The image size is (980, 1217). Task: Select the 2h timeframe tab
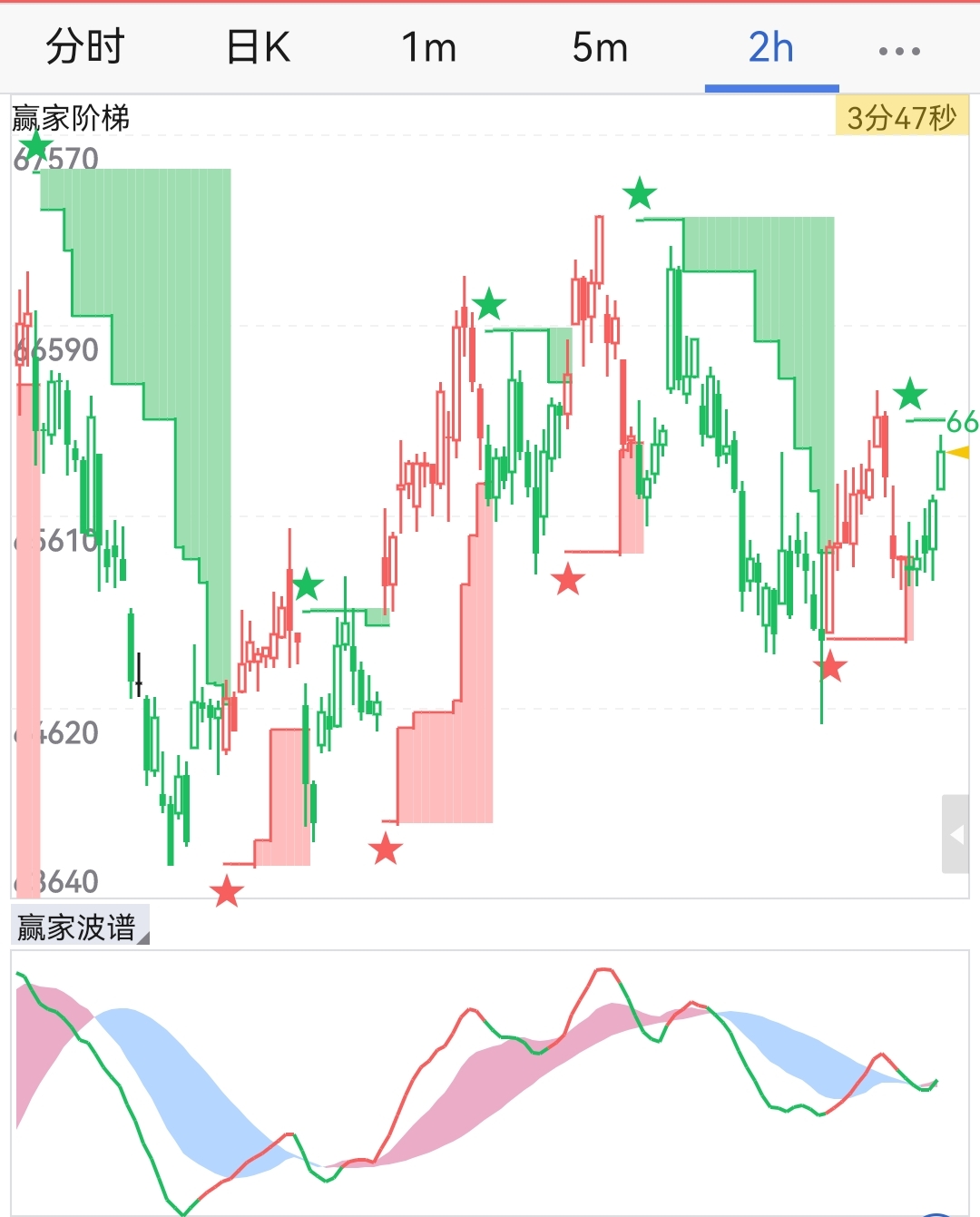(x=771, y=47)
